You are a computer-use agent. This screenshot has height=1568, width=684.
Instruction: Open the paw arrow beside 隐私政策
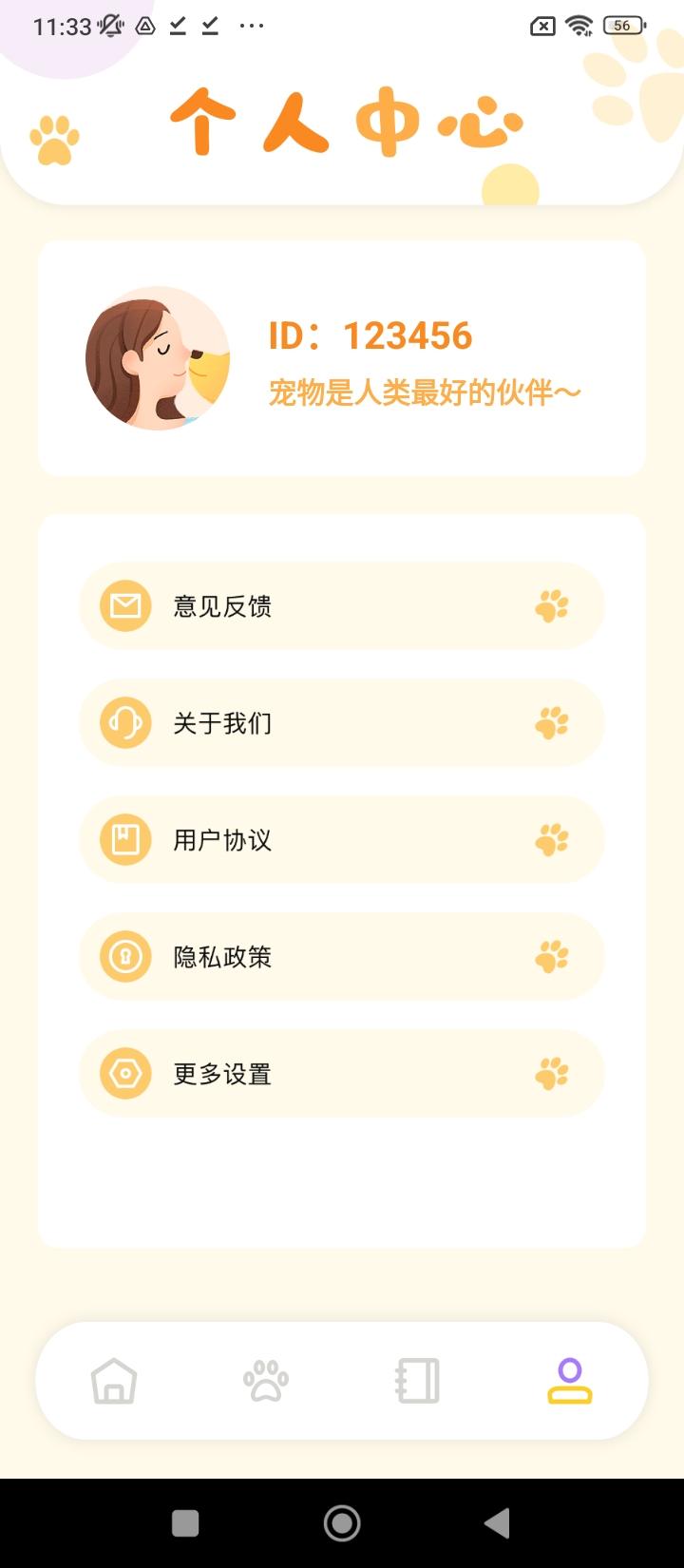click(x=554, y=956)
